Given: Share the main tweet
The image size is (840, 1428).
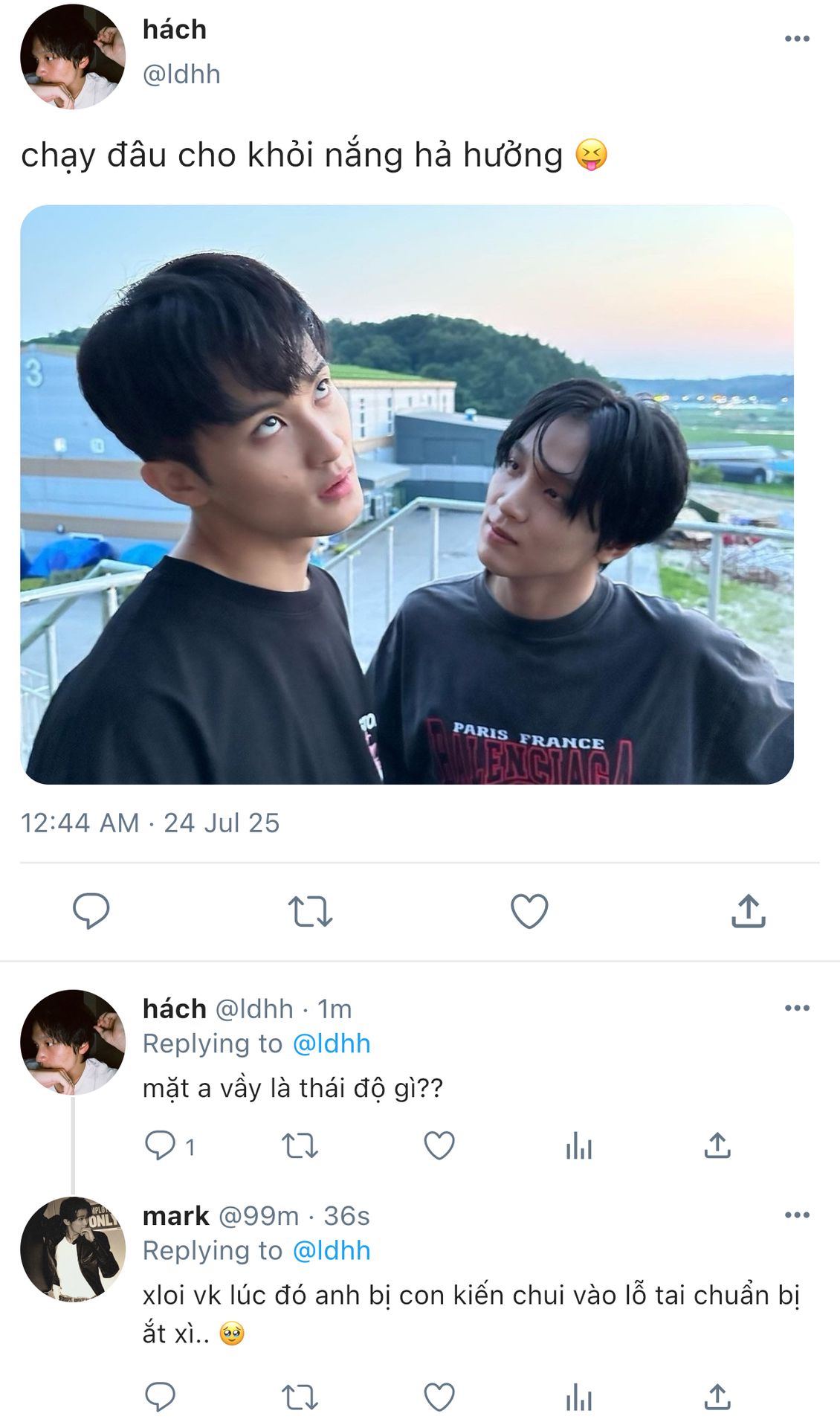Looking at the screenshot, I should (x=748, y=910).
